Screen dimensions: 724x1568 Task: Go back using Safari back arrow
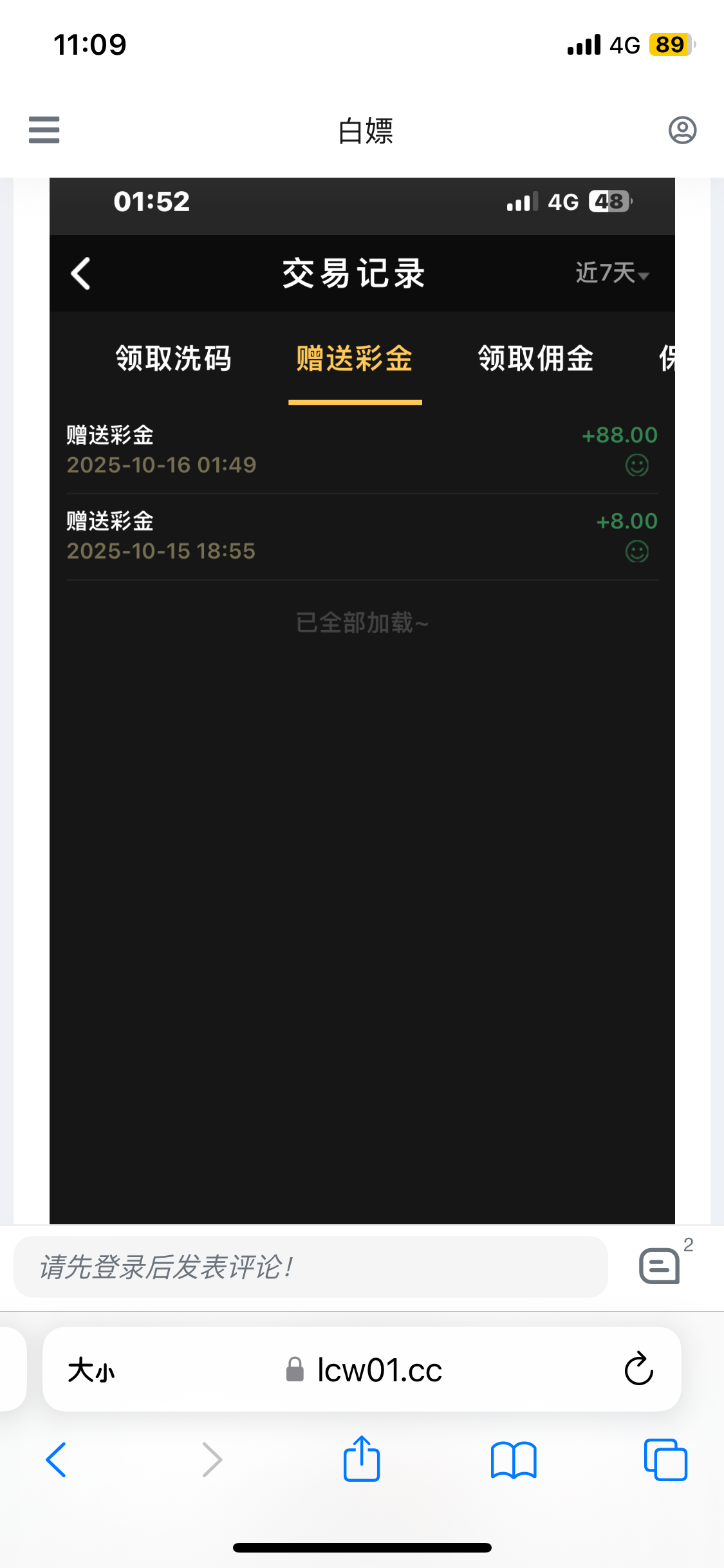pos(58,1459)
